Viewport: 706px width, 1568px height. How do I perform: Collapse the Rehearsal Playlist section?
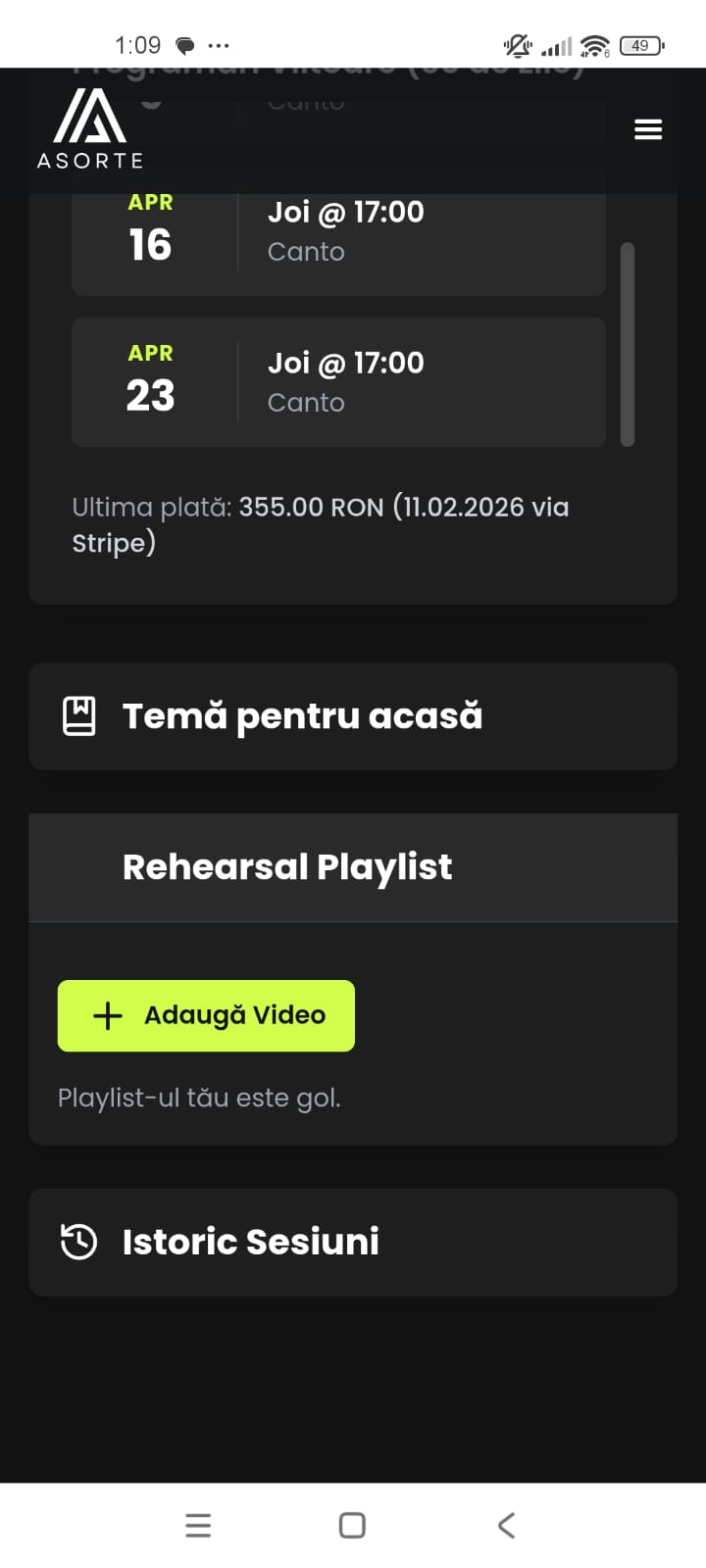tap(353, 867)
